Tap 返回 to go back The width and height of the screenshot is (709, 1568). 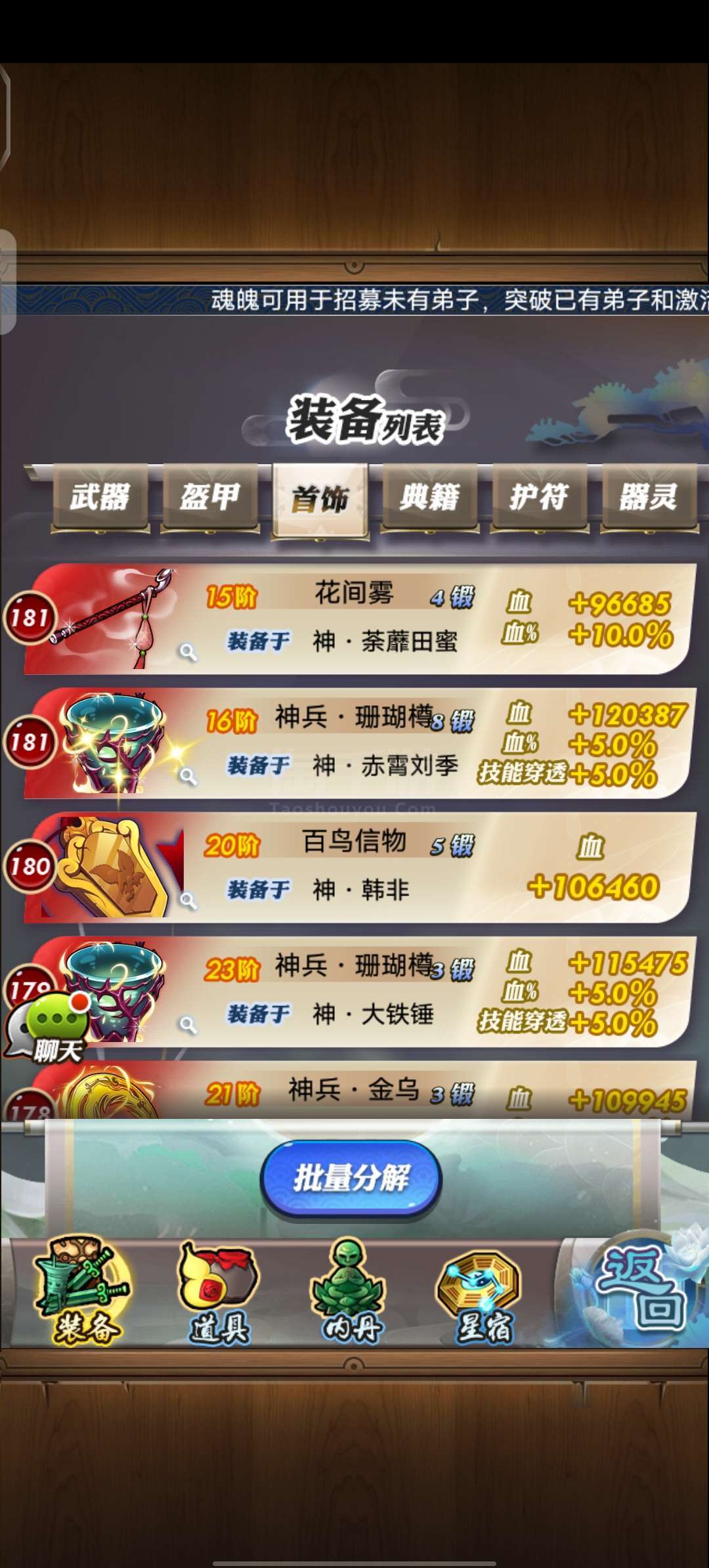[x=640, y=1290]
